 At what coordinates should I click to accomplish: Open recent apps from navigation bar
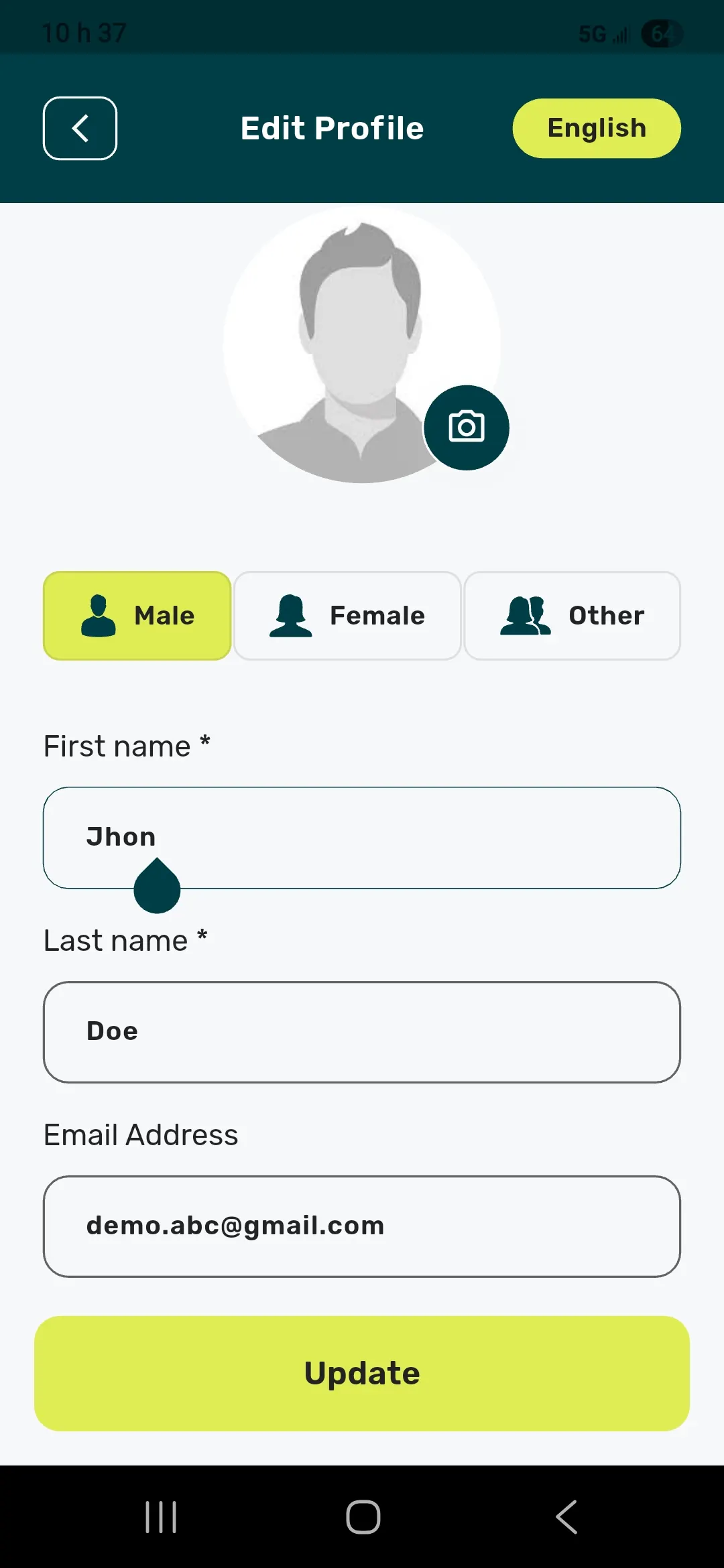point(161,1517)
